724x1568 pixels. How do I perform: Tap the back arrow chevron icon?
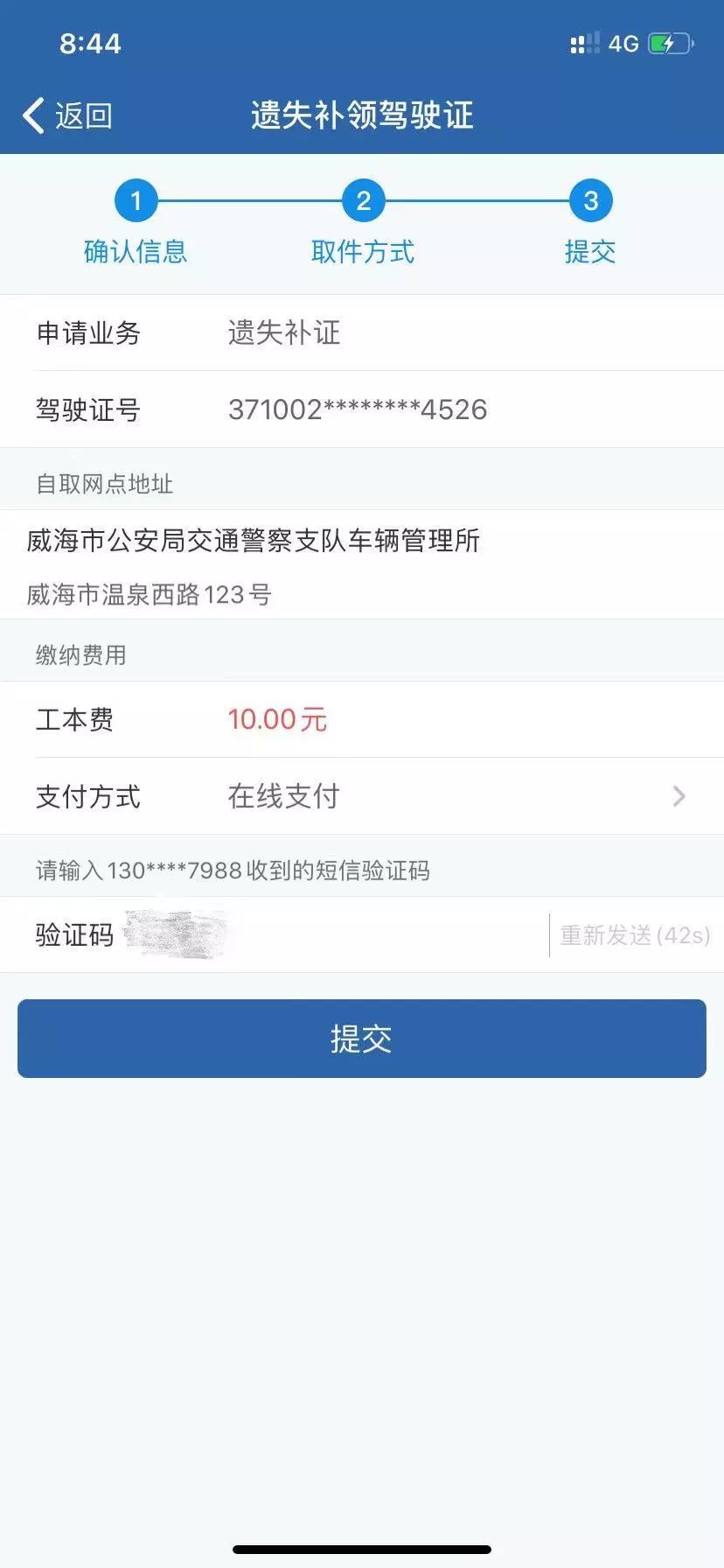pyautogui.click(x=32, y=115)
